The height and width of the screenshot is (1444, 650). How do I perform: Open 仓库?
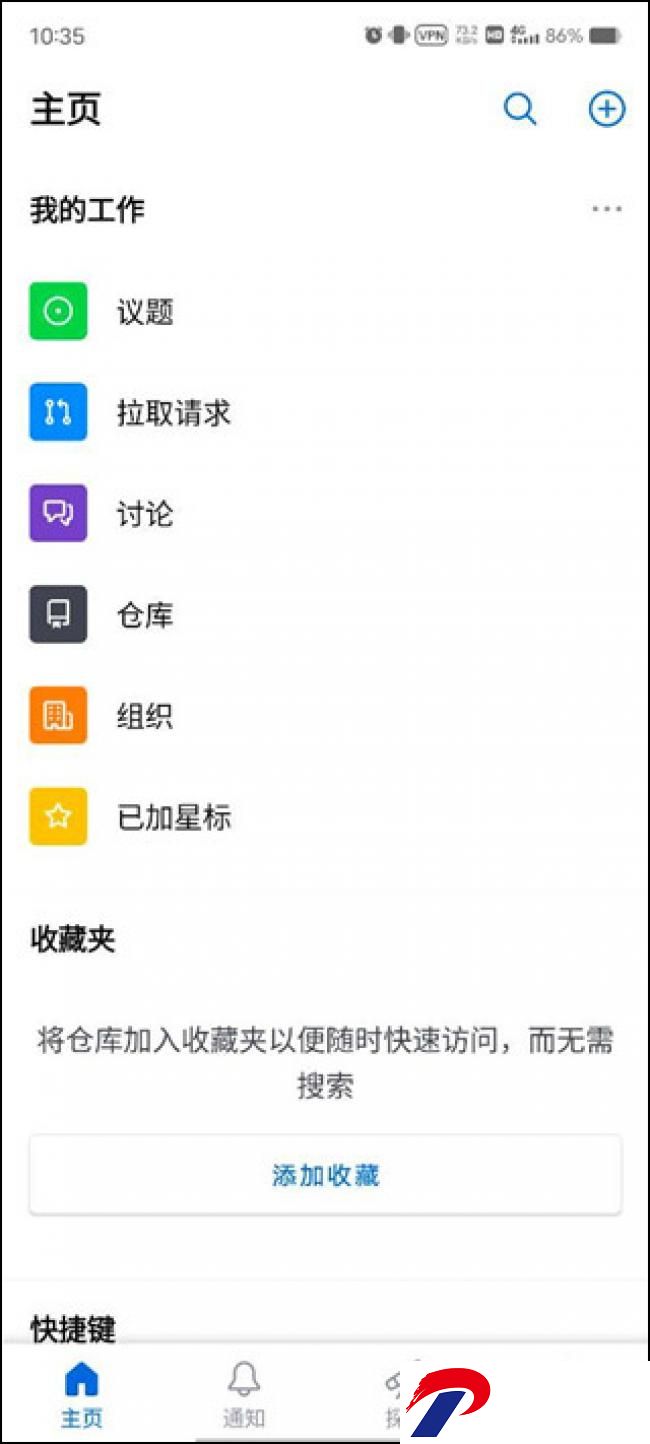click(x=145, y=615)
